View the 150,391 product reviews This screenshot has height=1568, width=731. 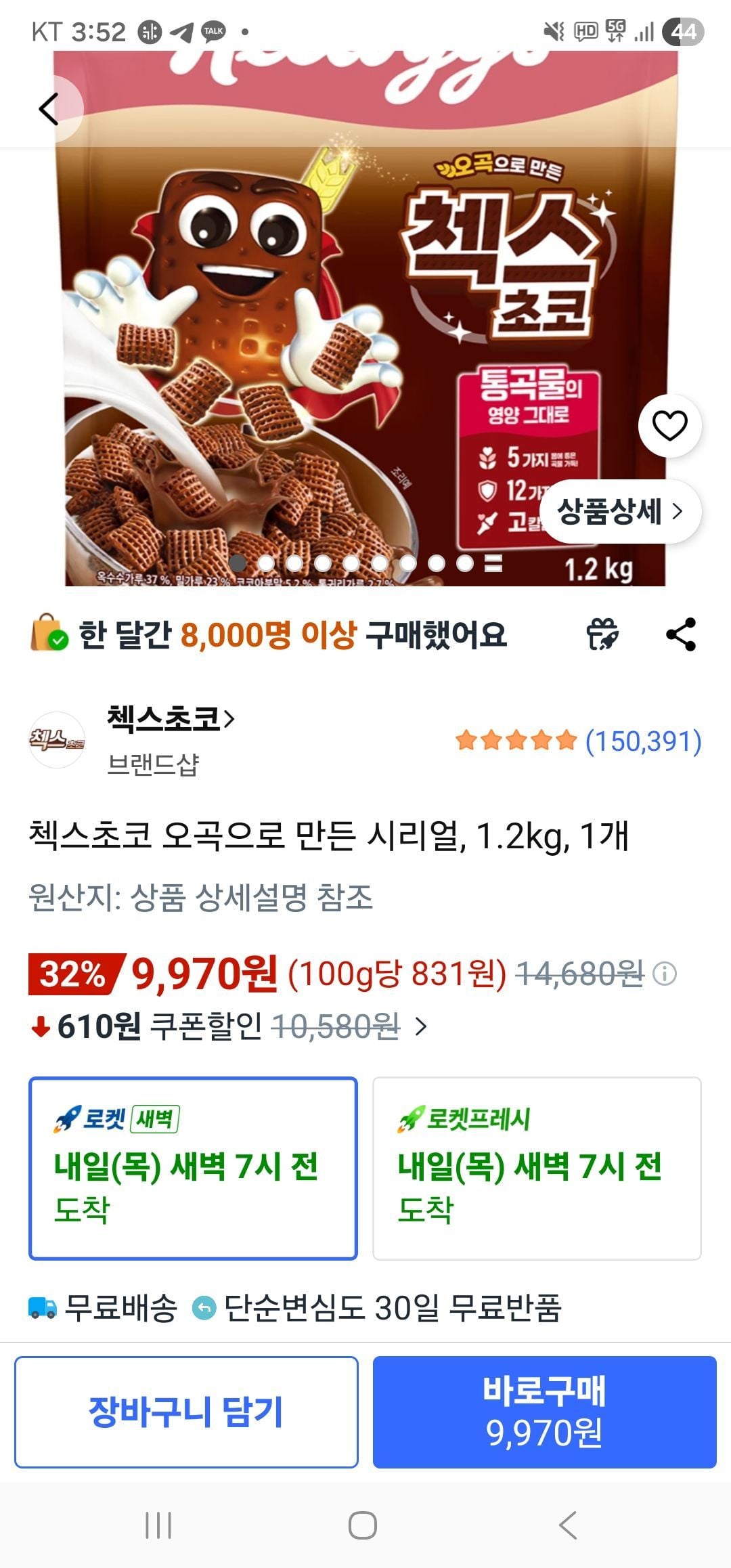[643, 741]
